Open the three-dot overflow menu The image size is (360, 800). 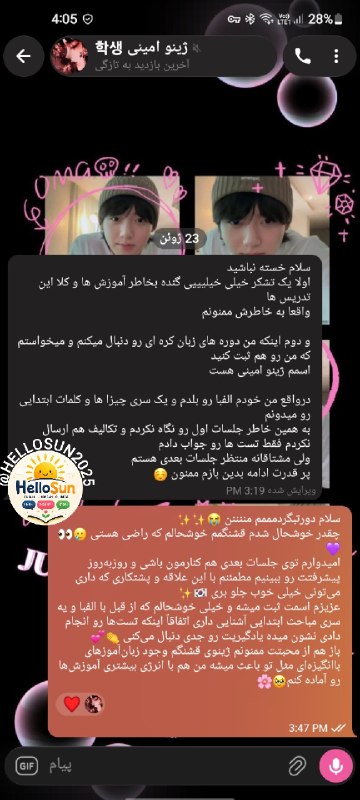click(336, 56)
